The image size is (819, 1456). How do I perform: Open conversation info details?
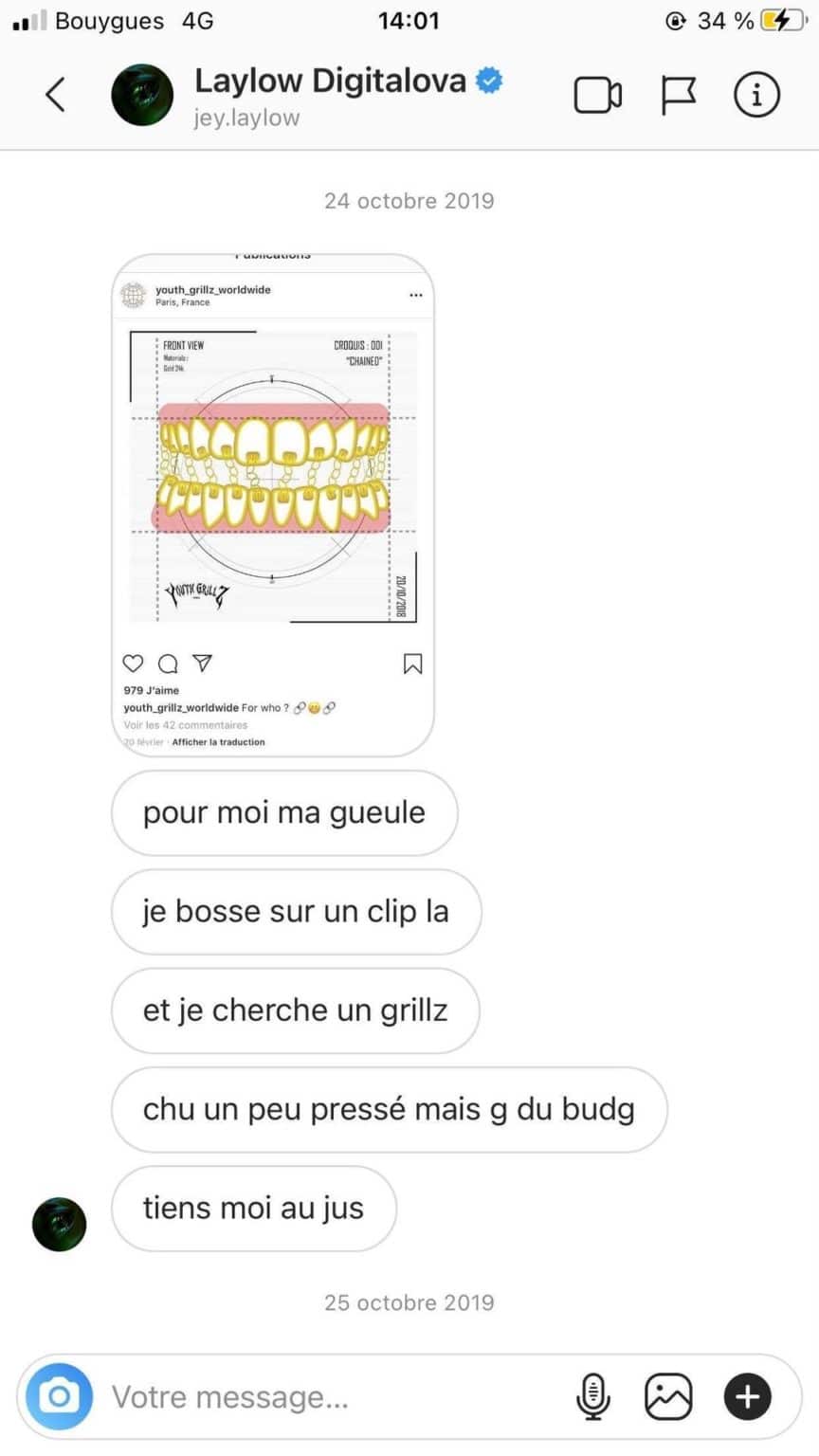coord(756,95)
